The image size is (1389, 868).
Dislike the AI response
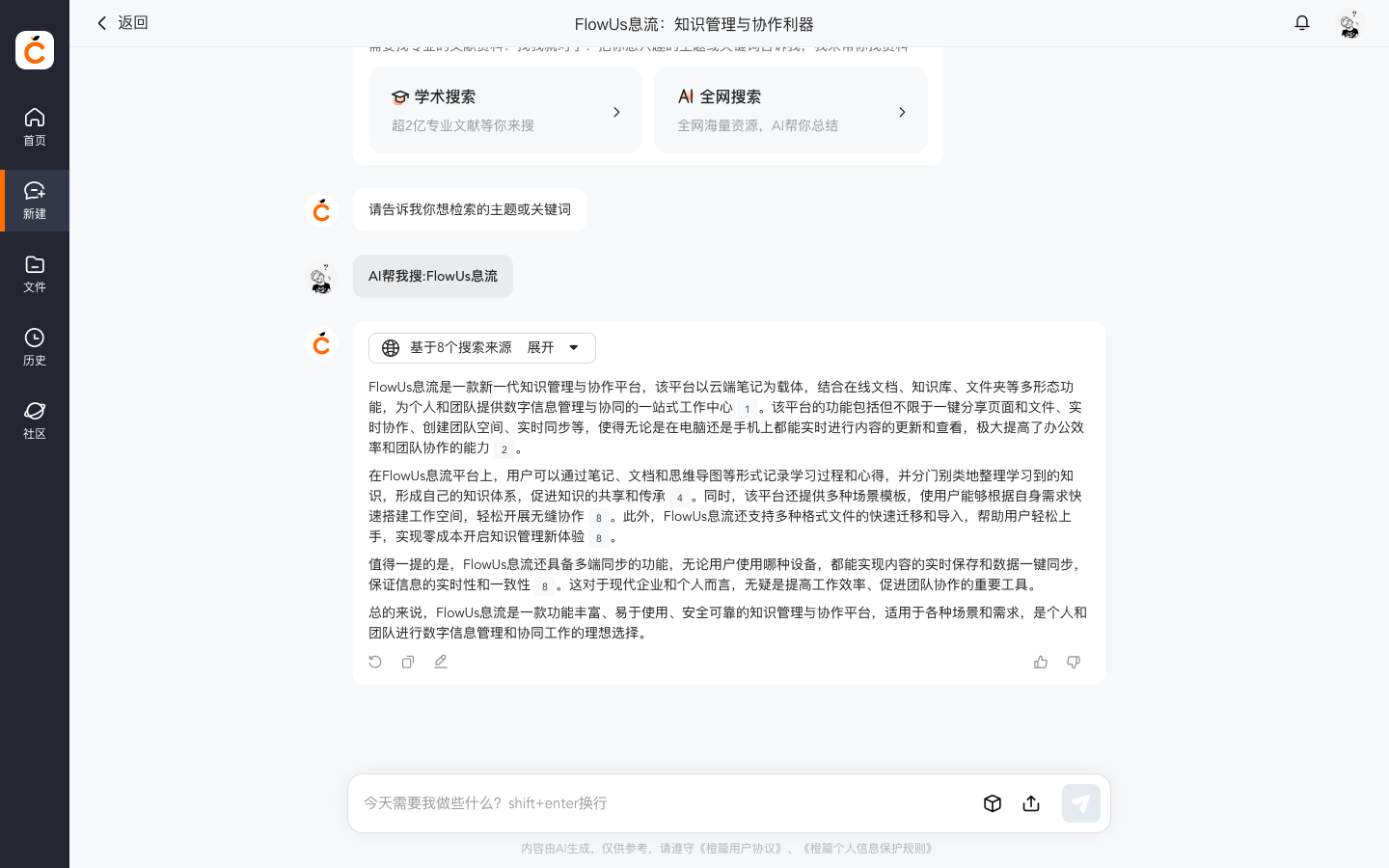click(x=1074, y=662)
